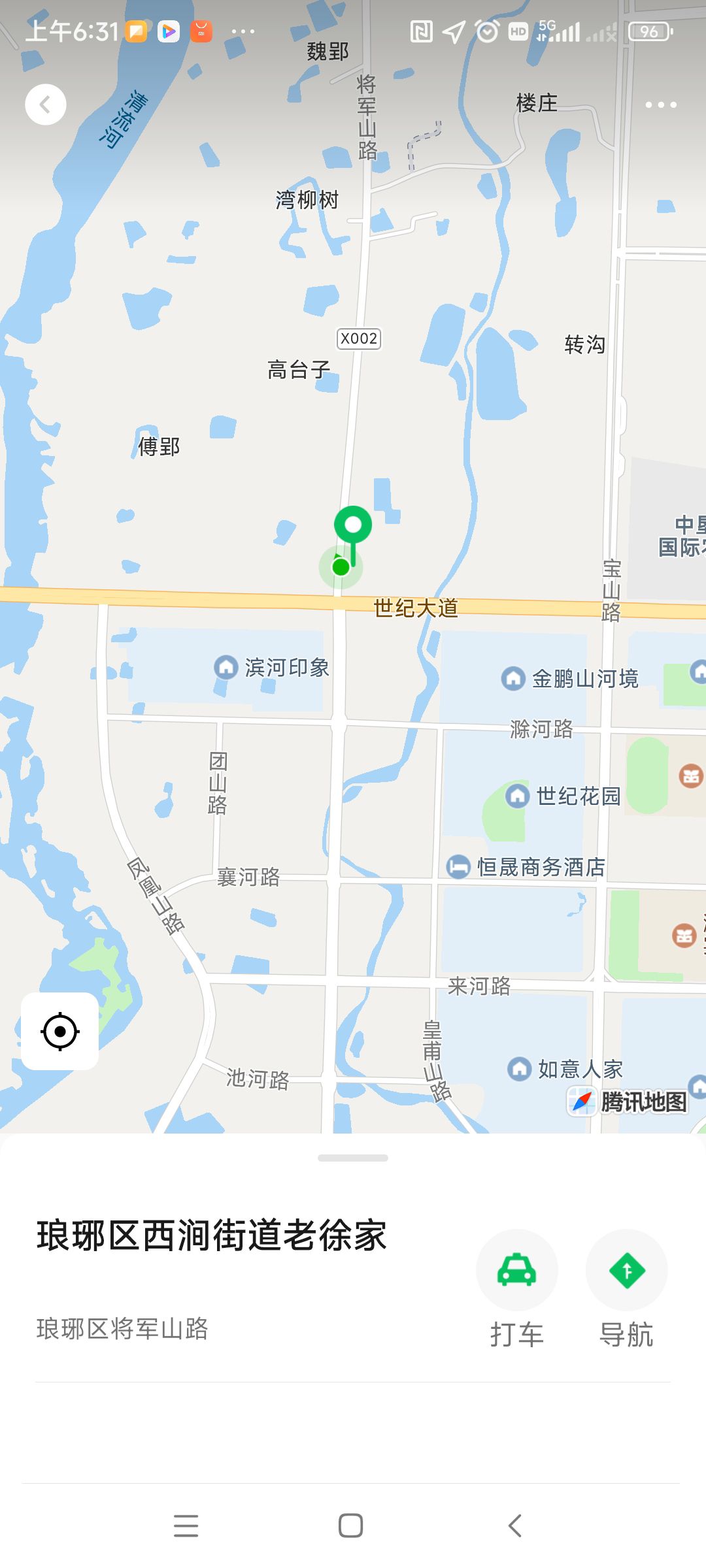Recenter map on my current location

pyautogui.click(x=60, y=1032)
